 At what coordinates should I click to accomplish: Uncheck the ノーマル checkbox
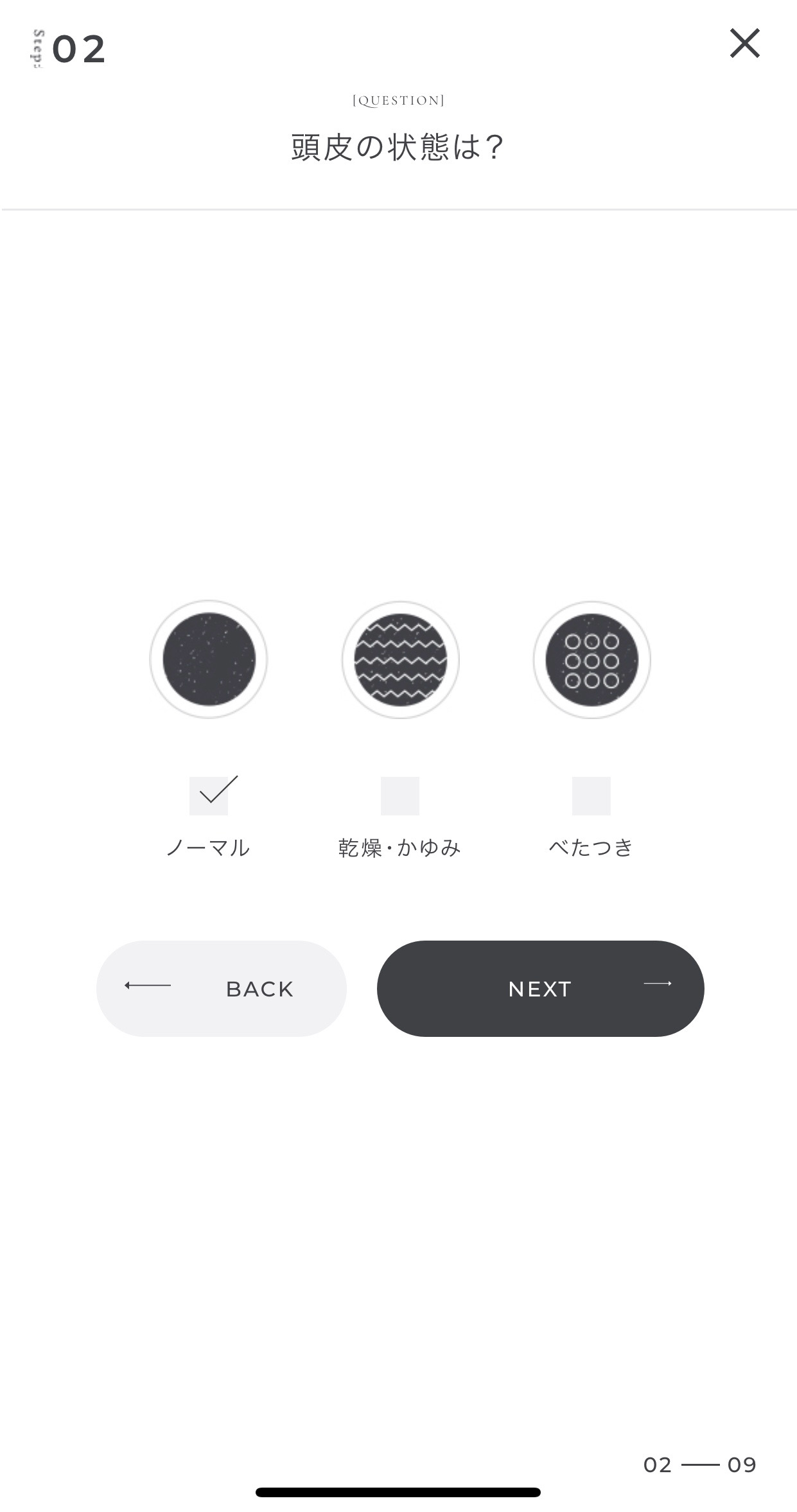click(209, 795)
